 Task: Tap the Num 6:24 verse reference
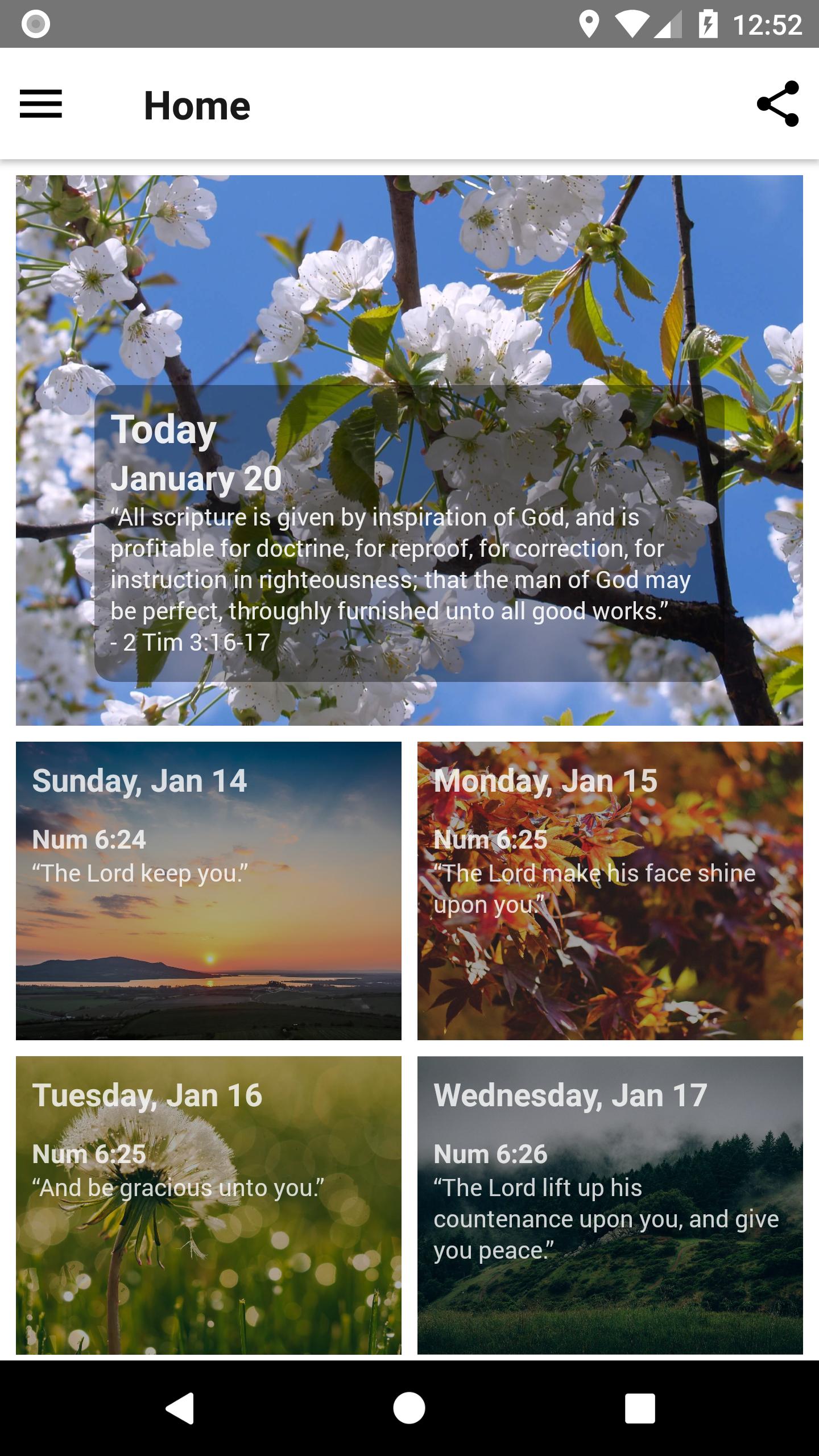90,838
